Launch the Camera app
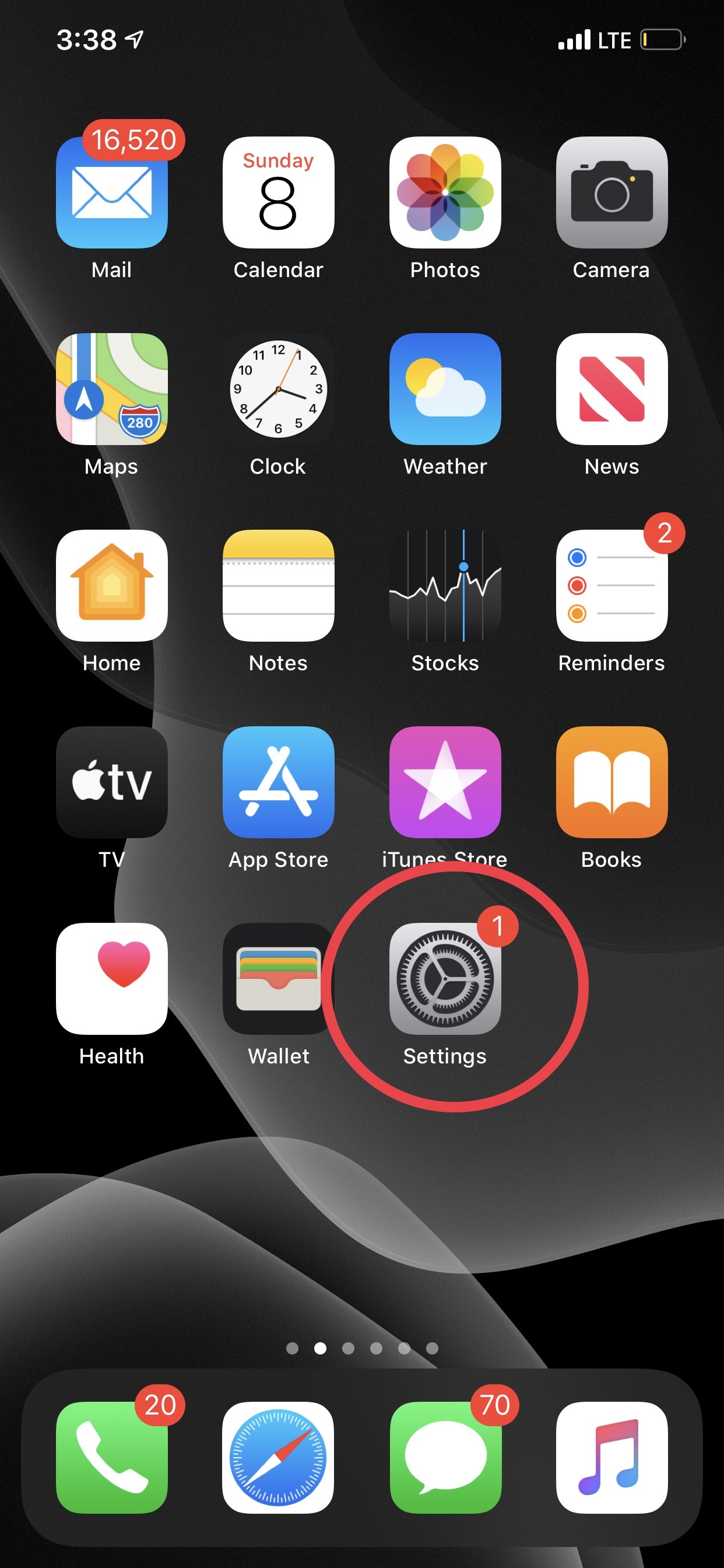This screenshot has width=724, height=1568. pyautogui.click(x=611, y=192)
